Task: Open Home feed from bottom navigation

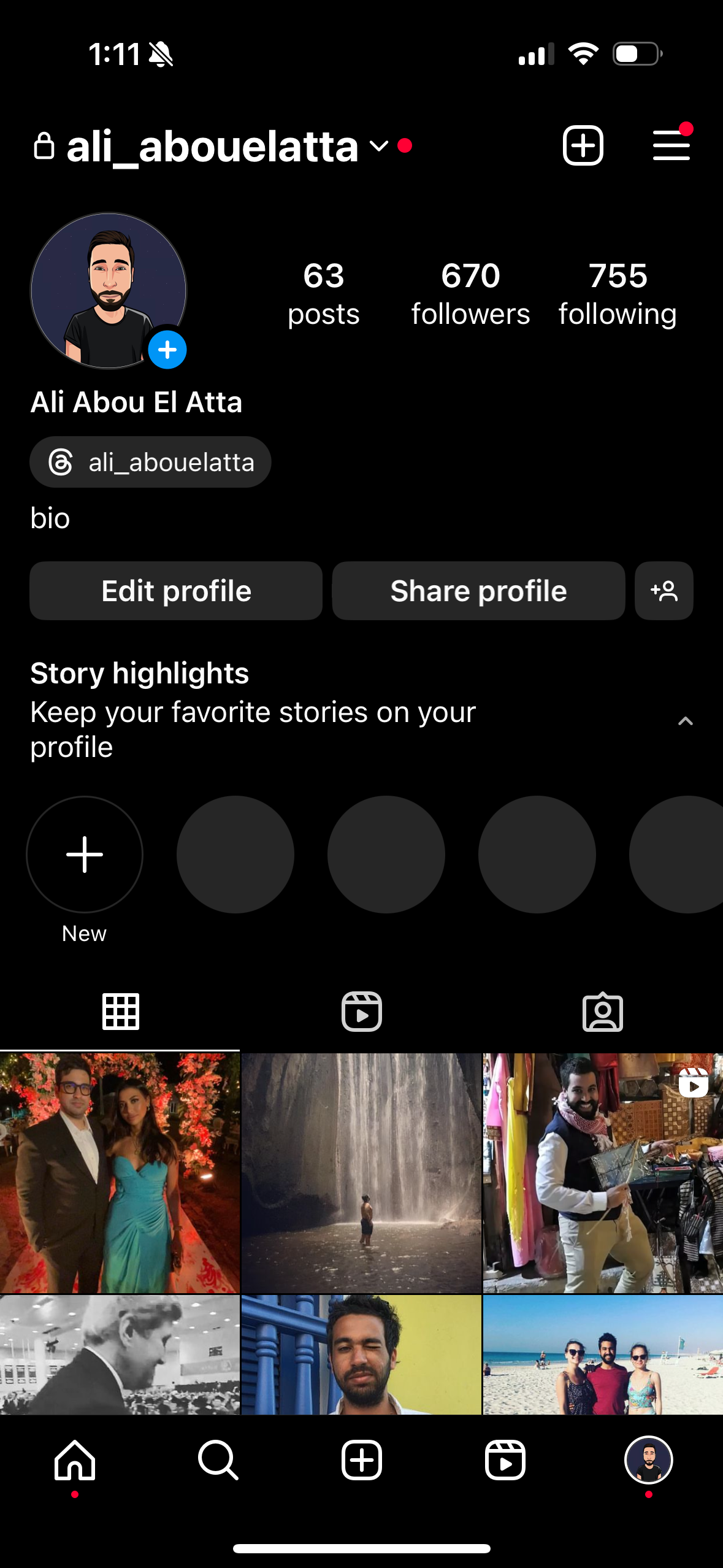Action: [75, 1459]
